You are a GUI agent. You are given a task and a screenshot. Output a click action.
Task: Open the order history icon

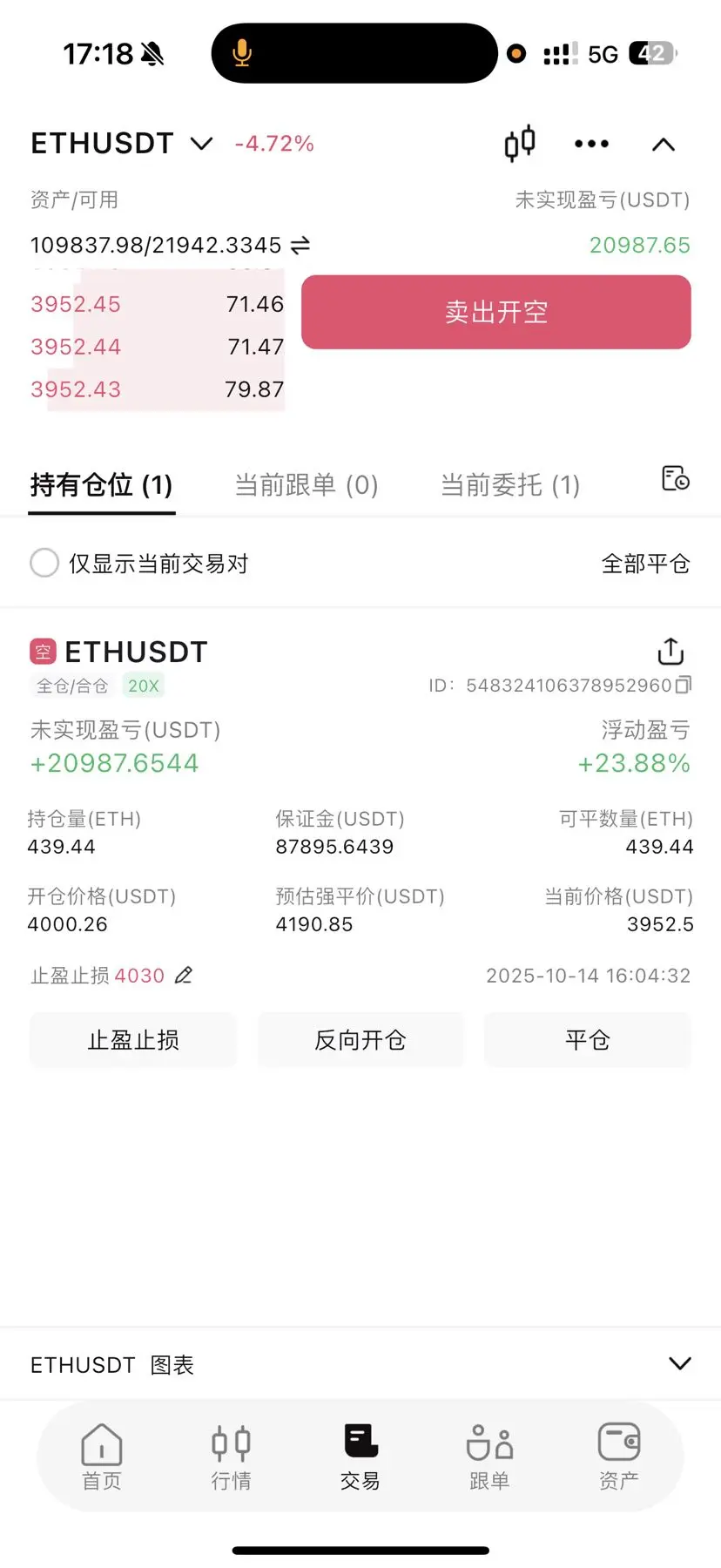675,478
